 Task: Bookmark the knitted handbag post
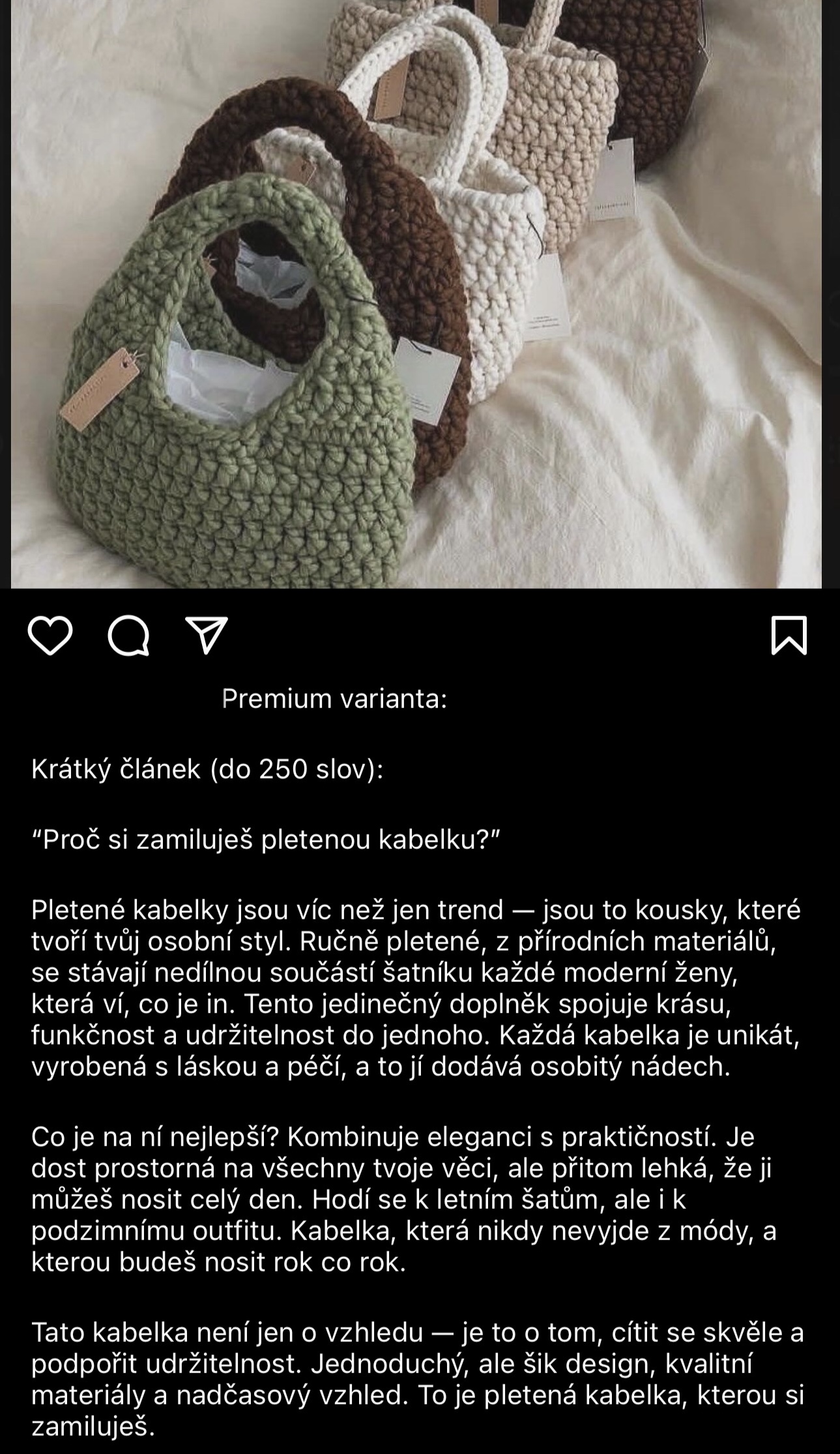click(789, 635)
